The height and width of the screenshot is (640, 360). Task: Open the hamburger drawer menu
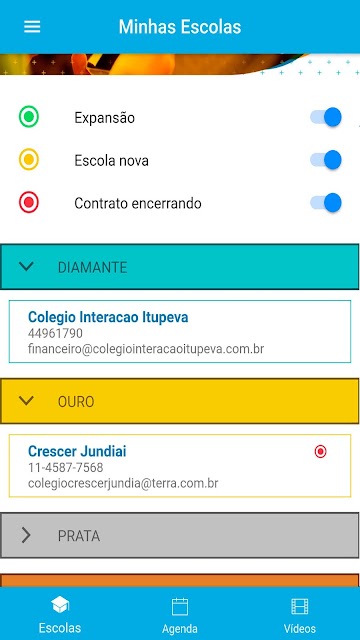pos(32,27)
